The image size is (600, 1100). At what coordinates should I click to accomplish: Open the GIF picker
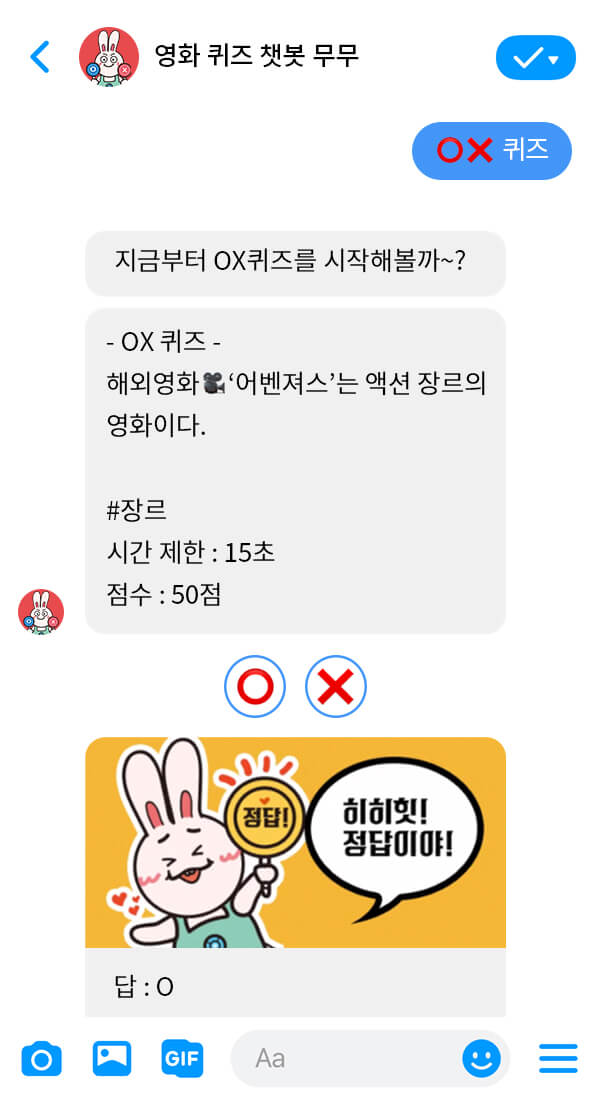[182, 1058]
